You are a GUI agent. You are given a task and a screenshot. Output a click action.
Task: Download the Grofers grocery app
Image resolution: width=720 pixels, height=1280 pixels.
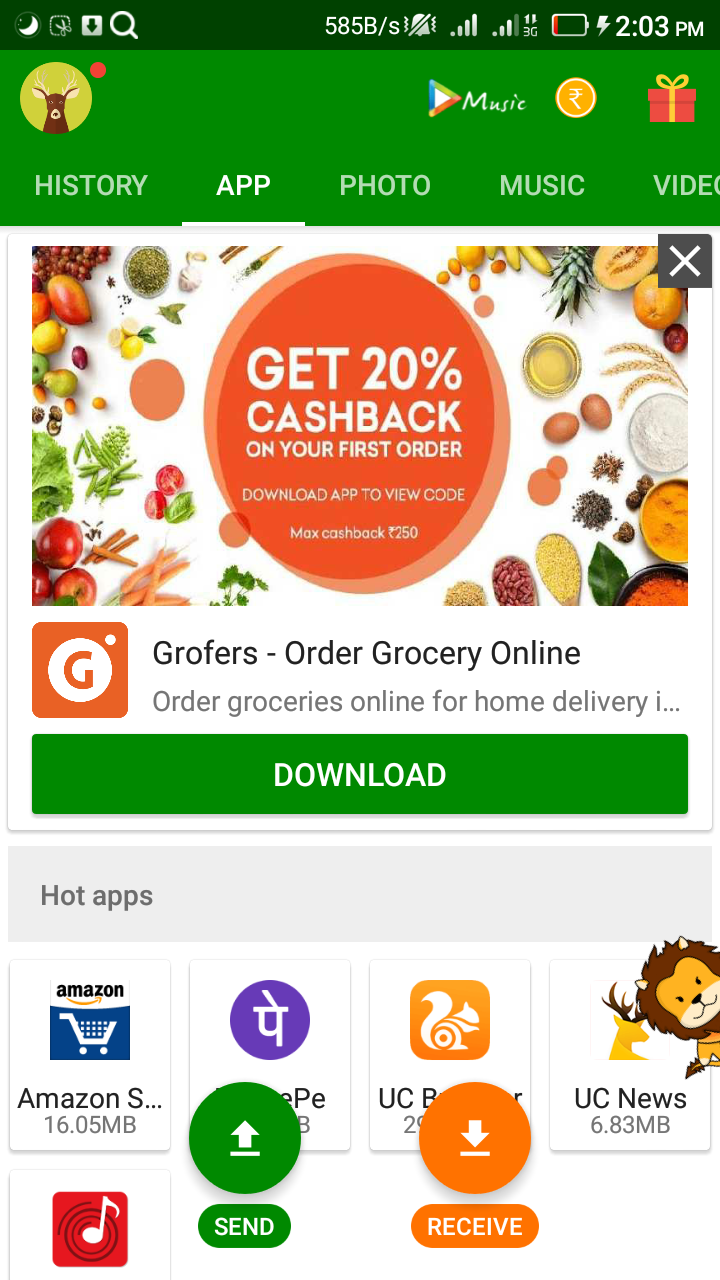360,774
